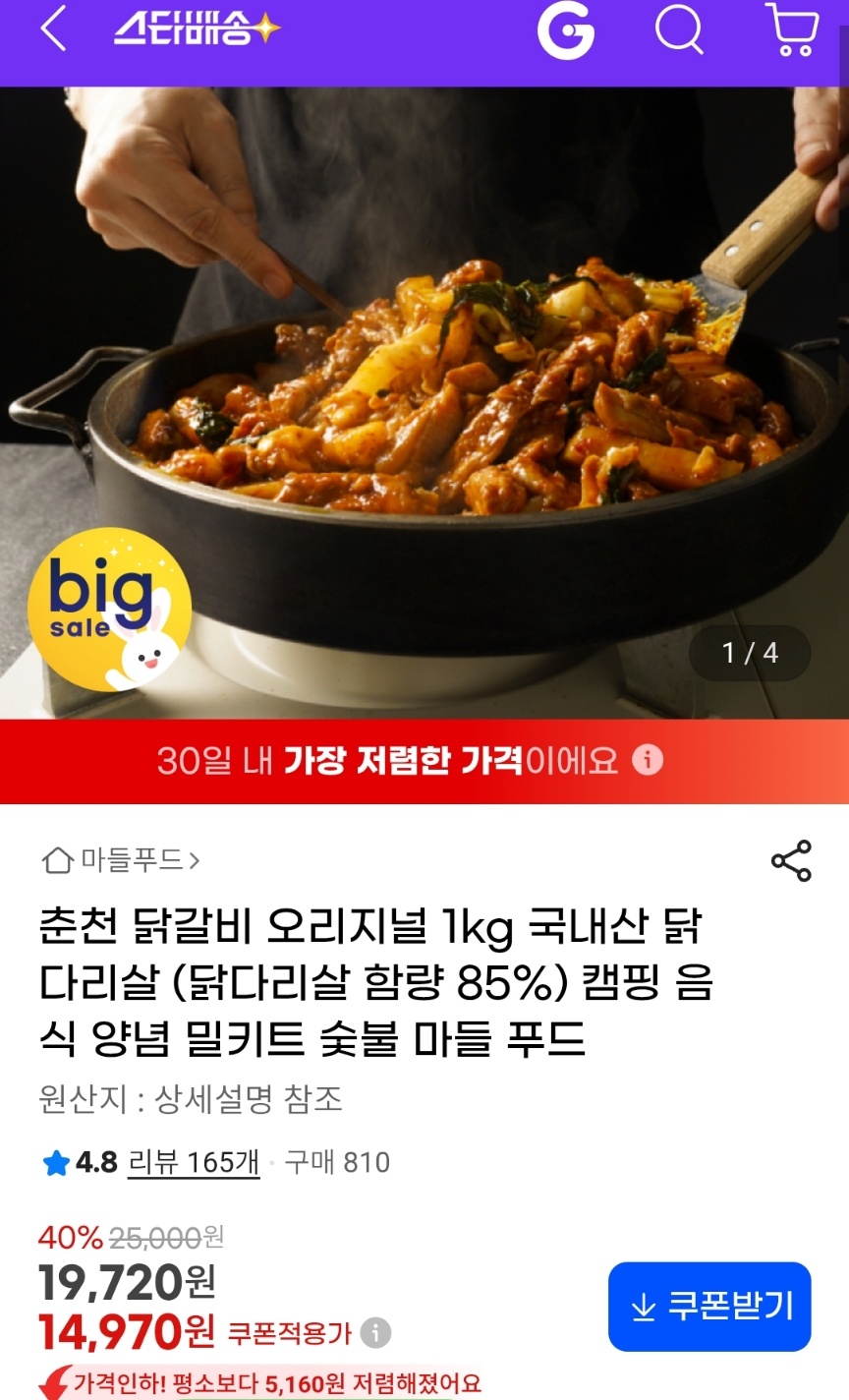849x1400 pixels.
Task: Open the shopping cart
Action: click(x=792, y=30)
